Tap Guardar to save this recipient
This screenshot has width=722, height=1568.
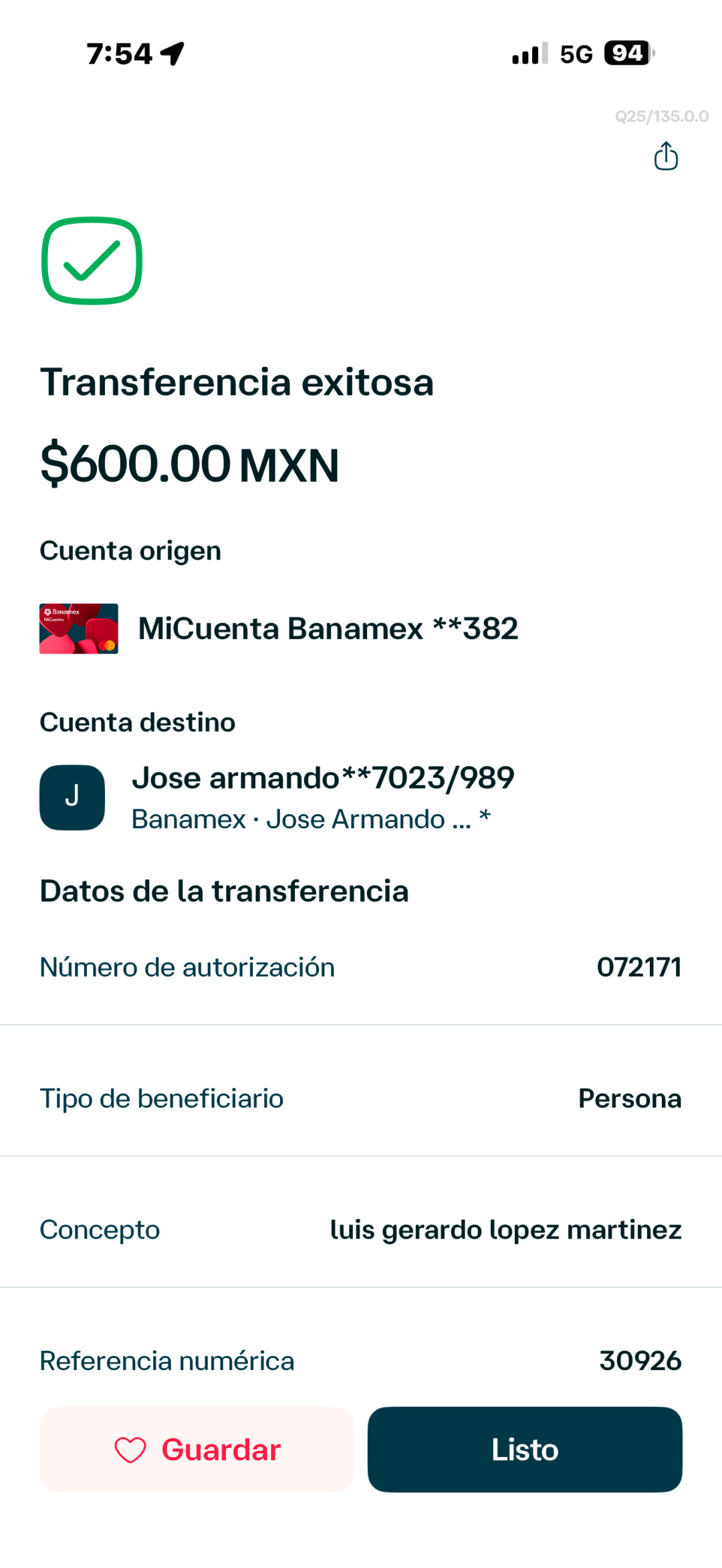coord(197,1450)
